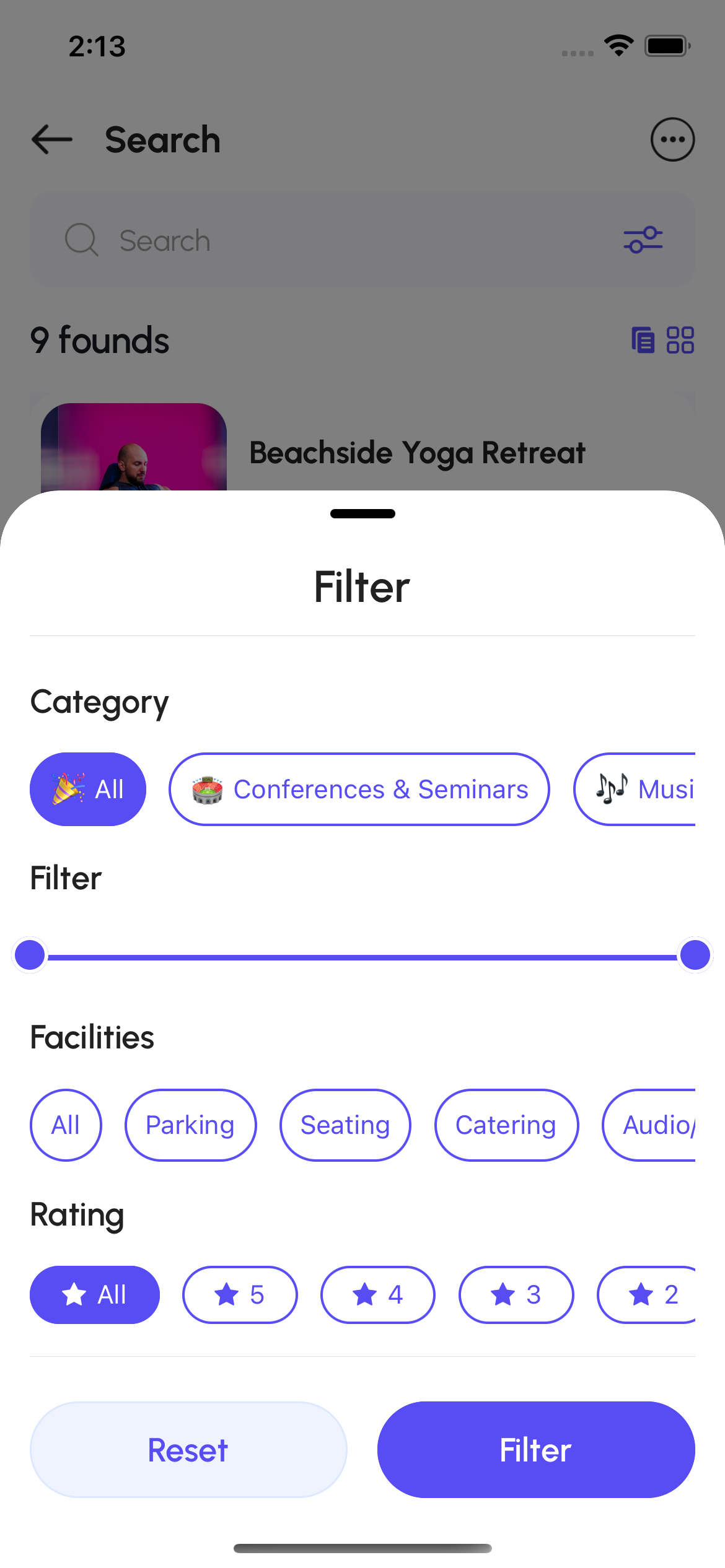
Task: Filter by Parking facility
Action: pyautogui.click(x=190, y=1125)
